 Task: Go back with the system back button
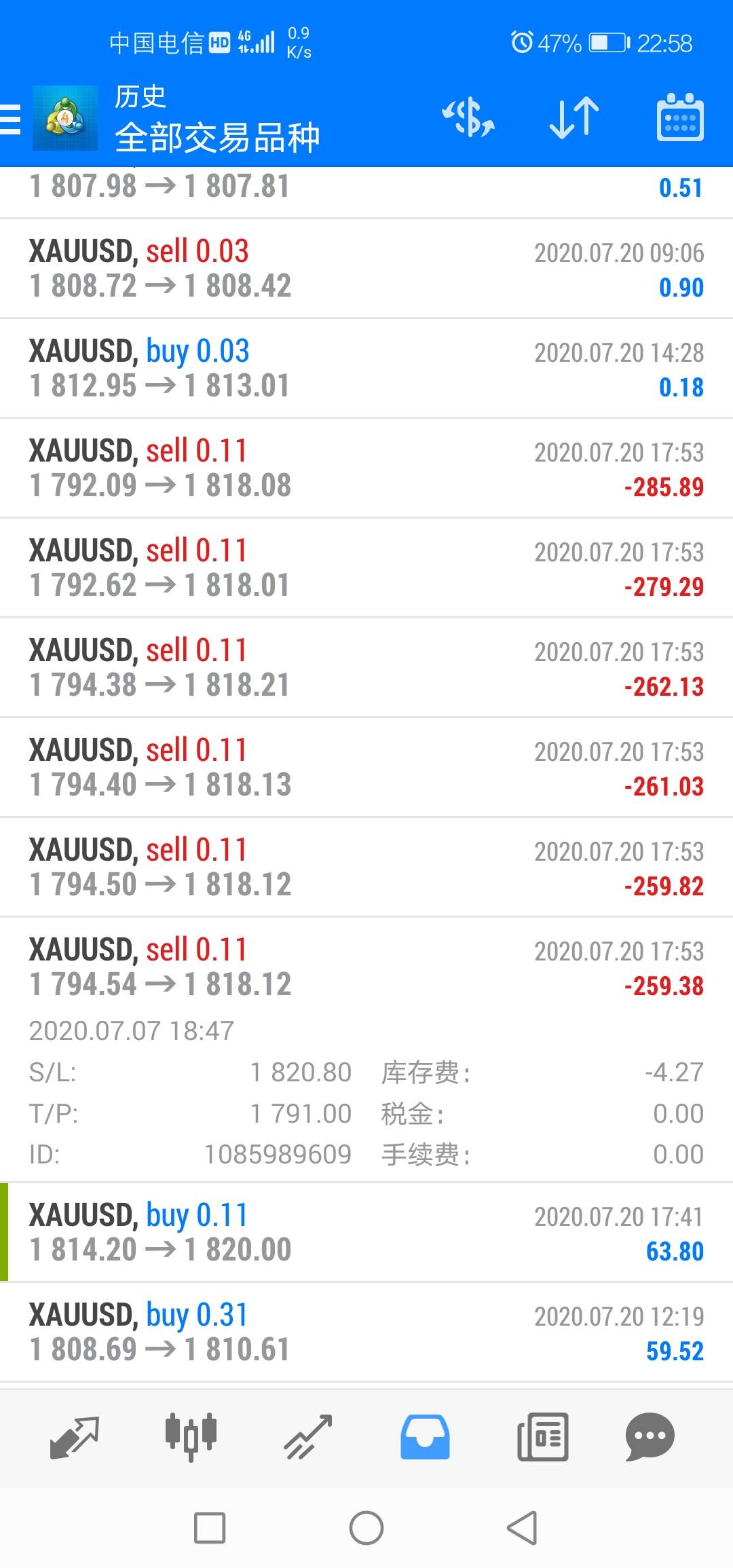pyautogui.click(x=522, y=1528)
